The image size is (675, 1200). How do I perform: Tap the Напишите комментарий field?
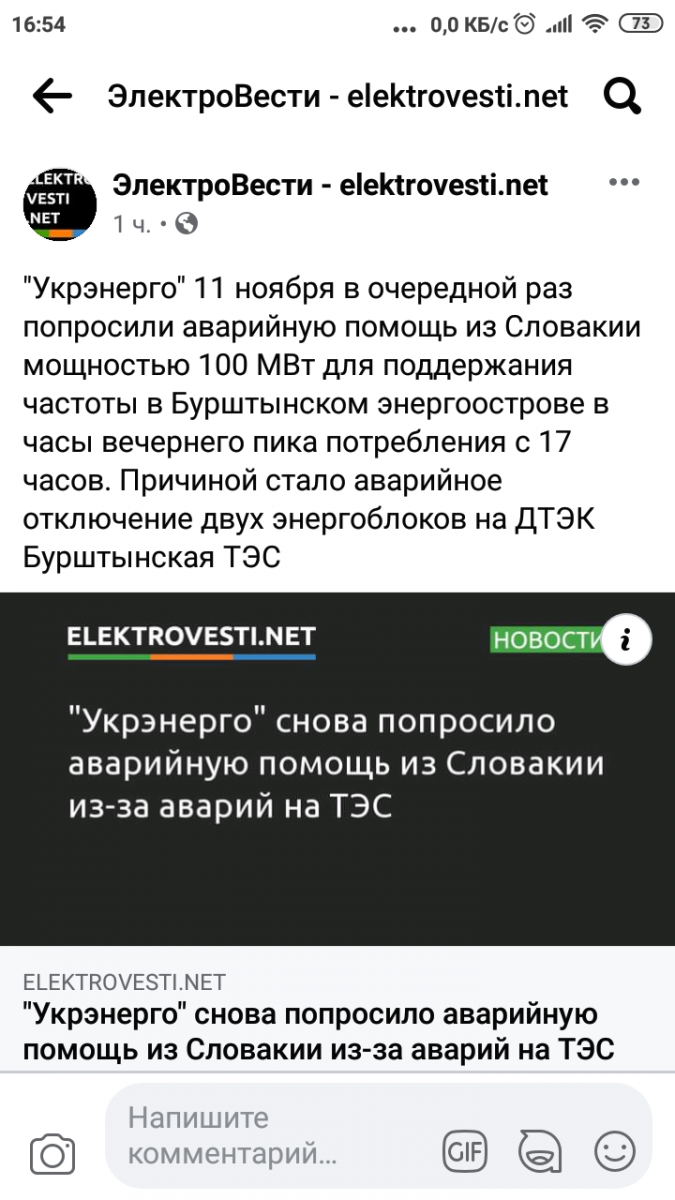260,1136
